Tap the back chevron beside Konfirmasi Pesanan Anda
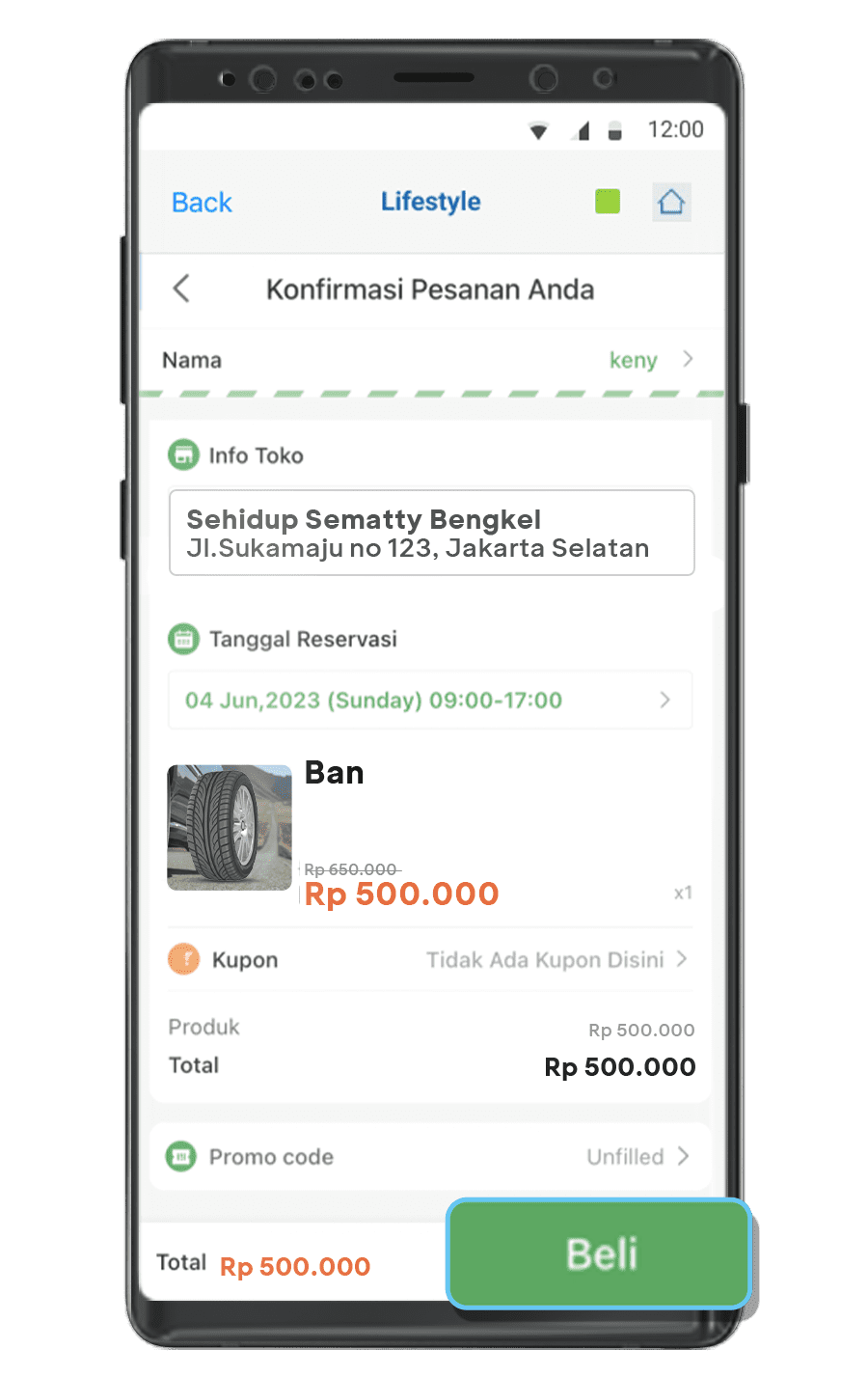 pos(181,289)
